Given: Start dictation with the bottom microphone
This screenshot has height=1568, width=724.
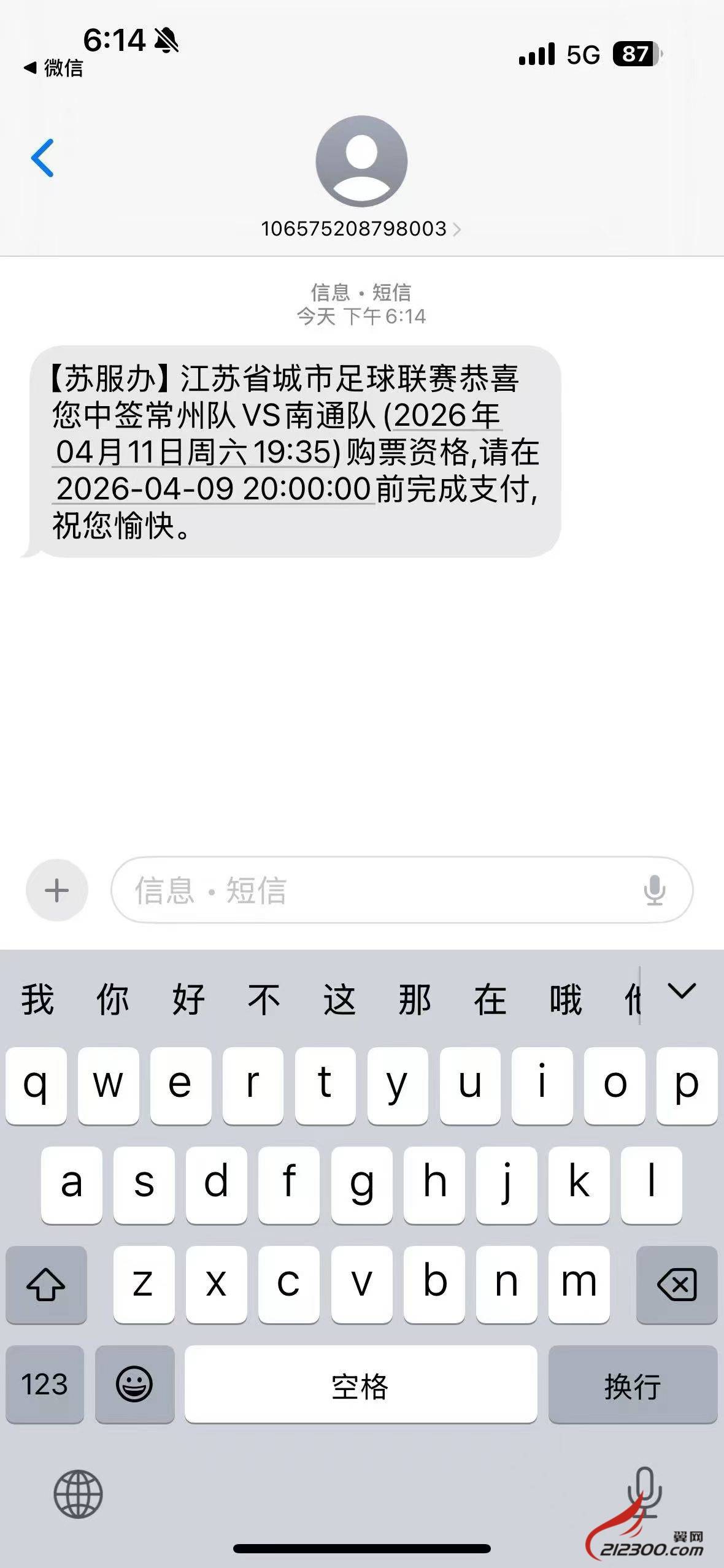Looking at the screenshot, I should [x=644, y=1491].
